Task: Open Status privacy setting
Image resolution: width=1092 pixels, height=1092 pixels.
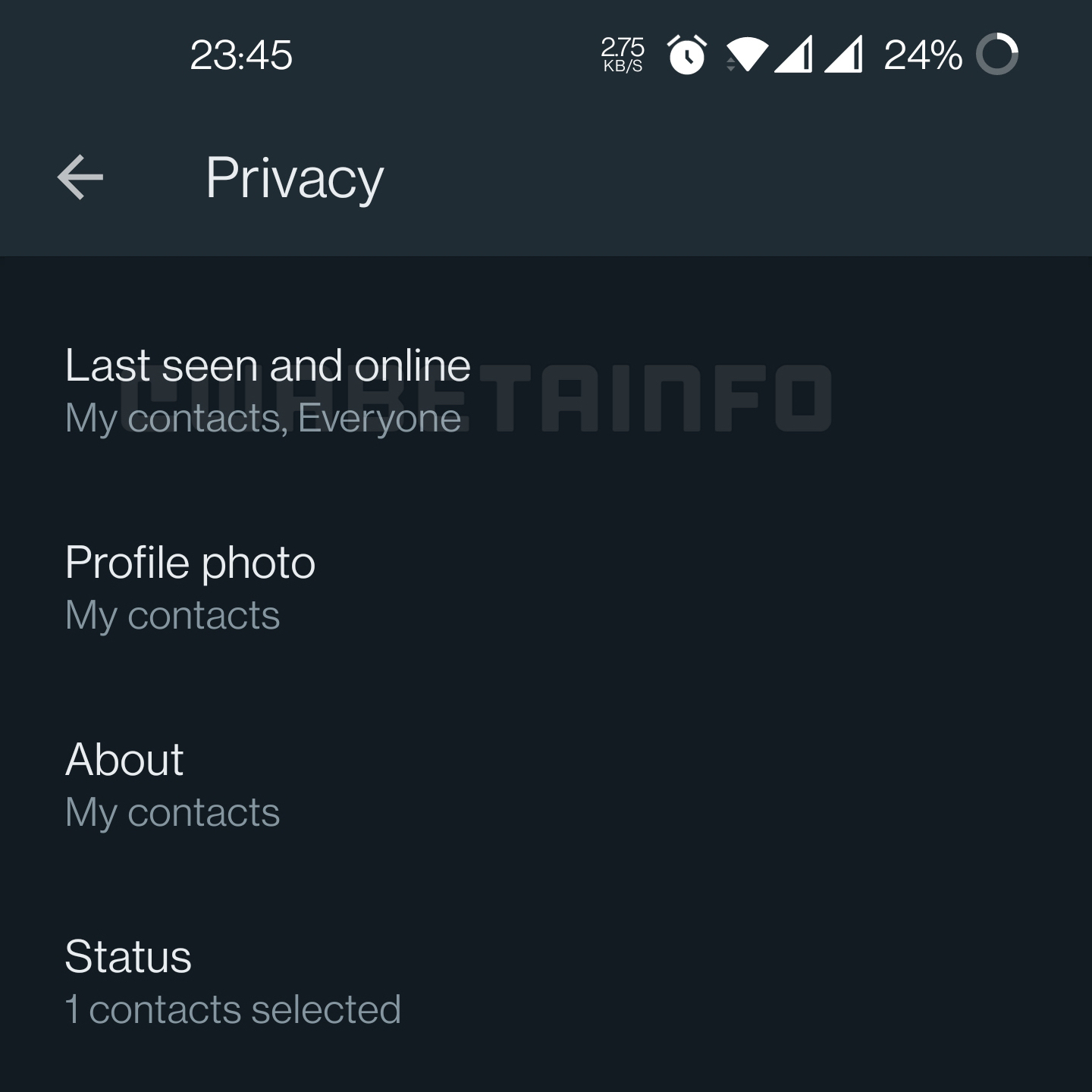Action: (232, 982)
